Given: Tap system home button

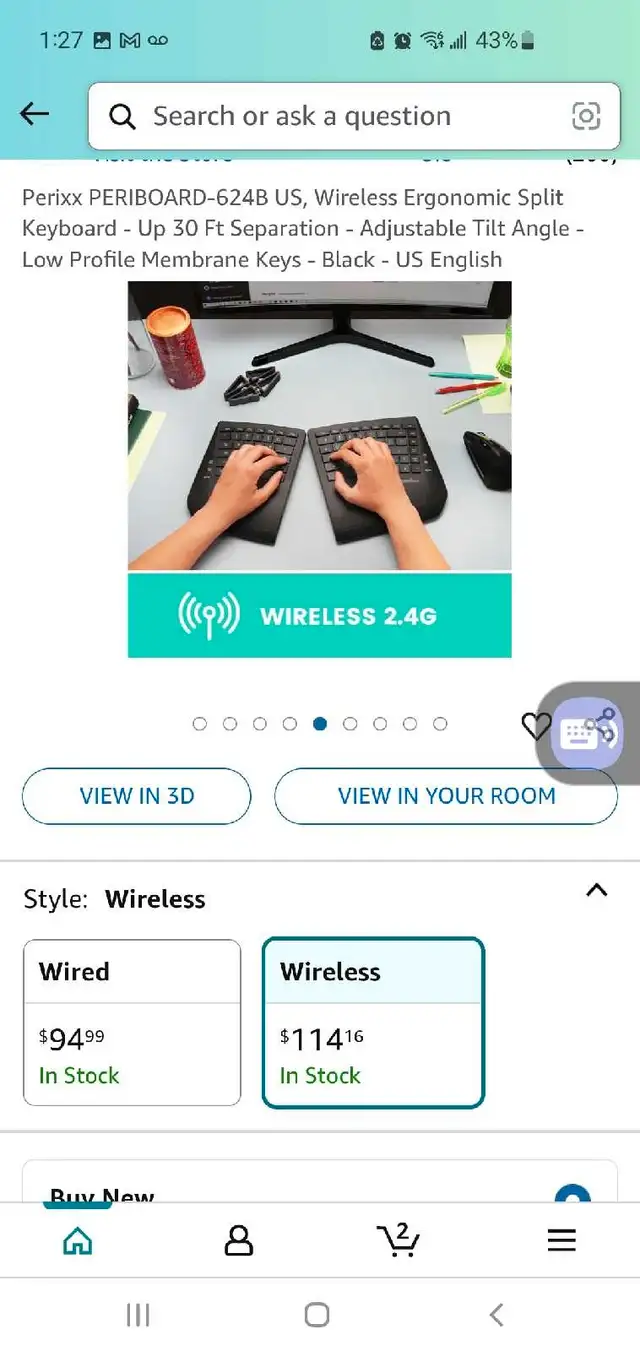Looking at the screenshot, I should (x=317, y=1314).
